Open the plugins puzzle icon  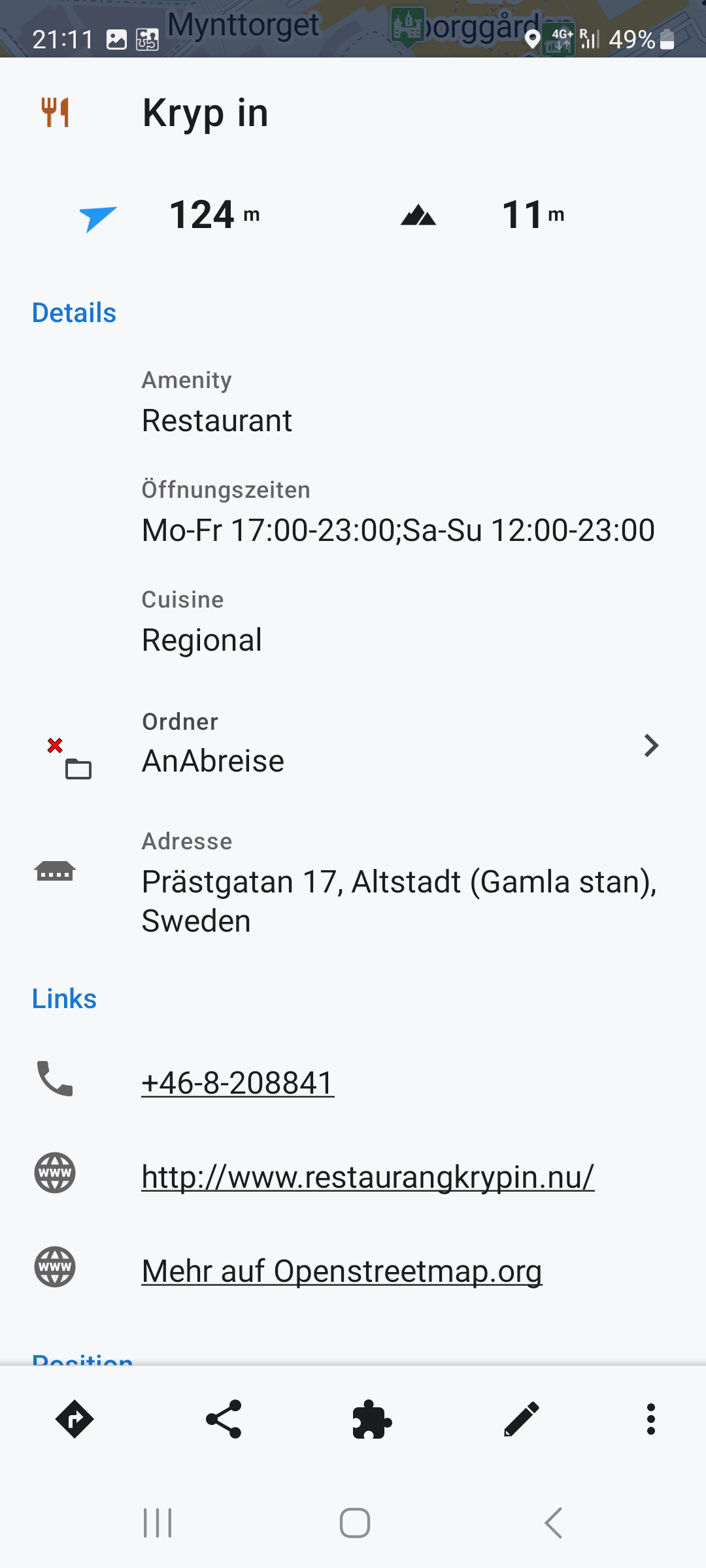(x=372, y=1419)
